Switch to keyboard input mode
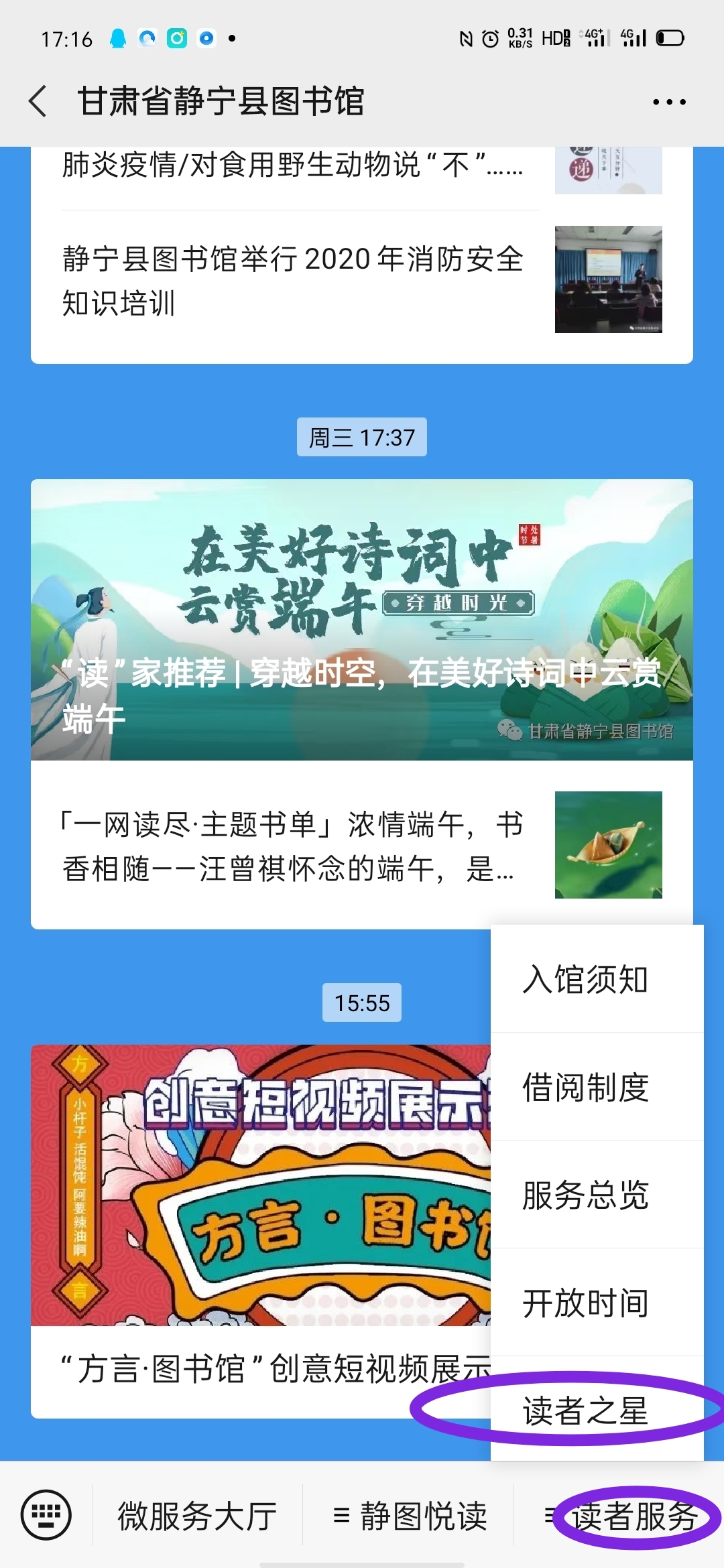This screenshot has width=724, height=1568. pos(46,1516)
